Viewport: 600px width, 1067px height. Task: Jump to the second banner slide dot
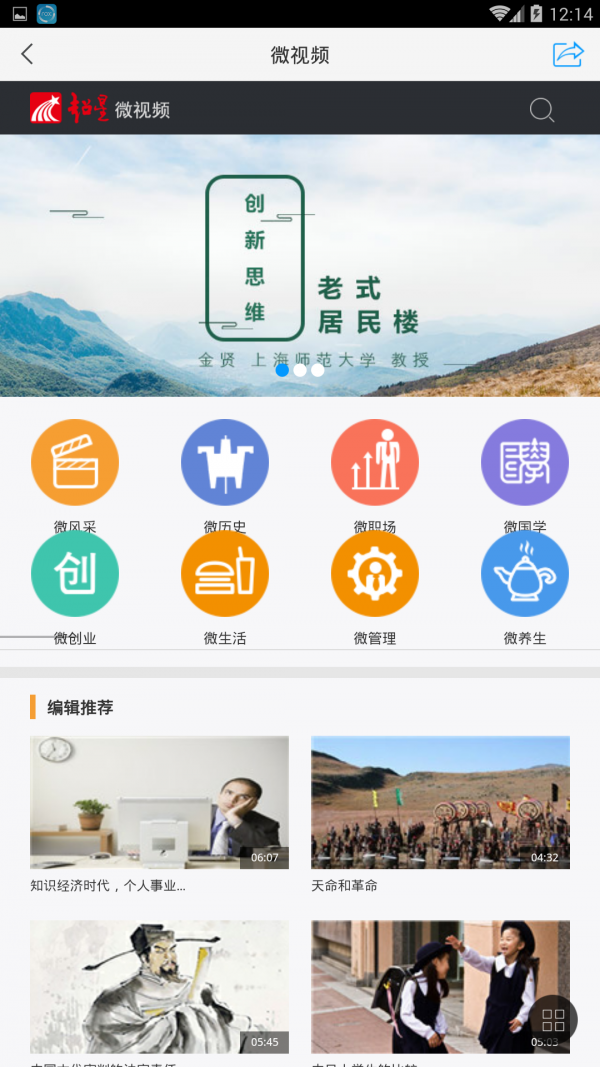click(x=300, y=370)
